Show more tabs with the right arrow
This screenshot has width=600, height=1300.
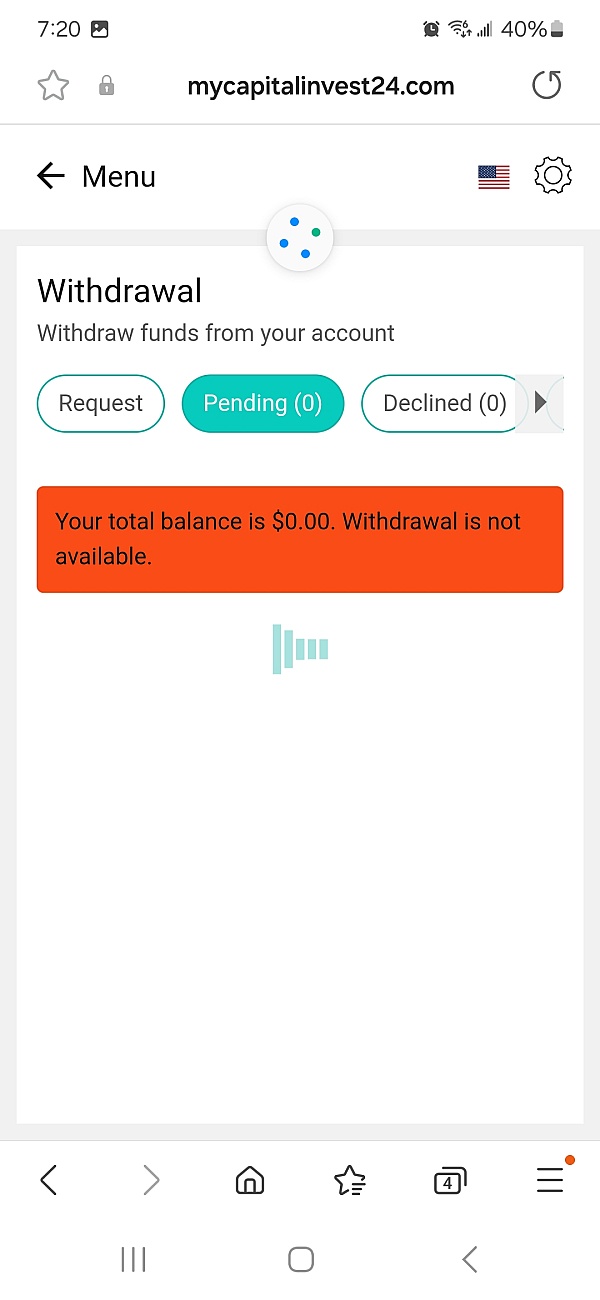pyautogui.click(x=541, y=403)
